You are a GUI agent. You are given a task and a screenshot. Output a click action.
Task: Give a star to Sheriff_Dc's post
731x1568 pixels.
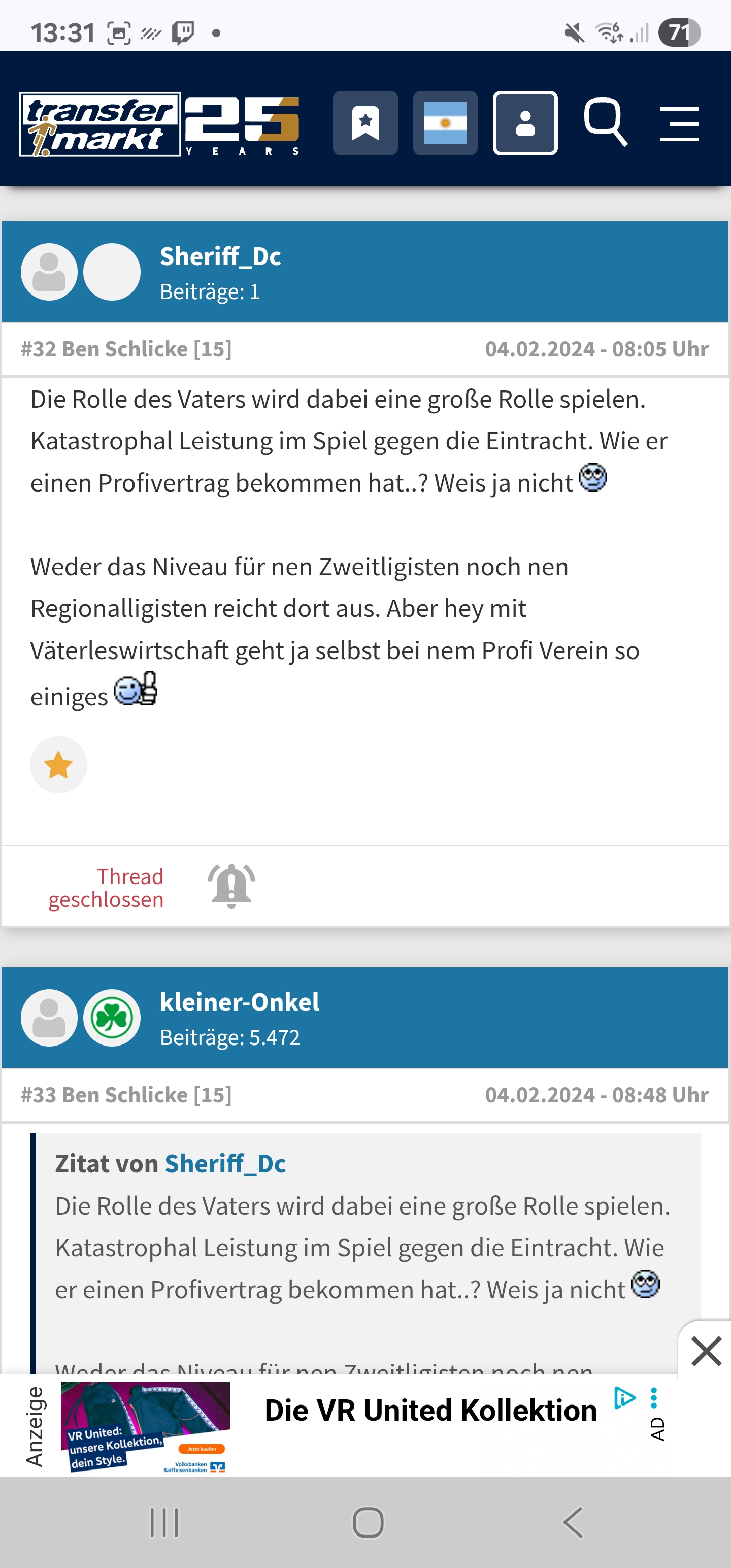point(58,765)
